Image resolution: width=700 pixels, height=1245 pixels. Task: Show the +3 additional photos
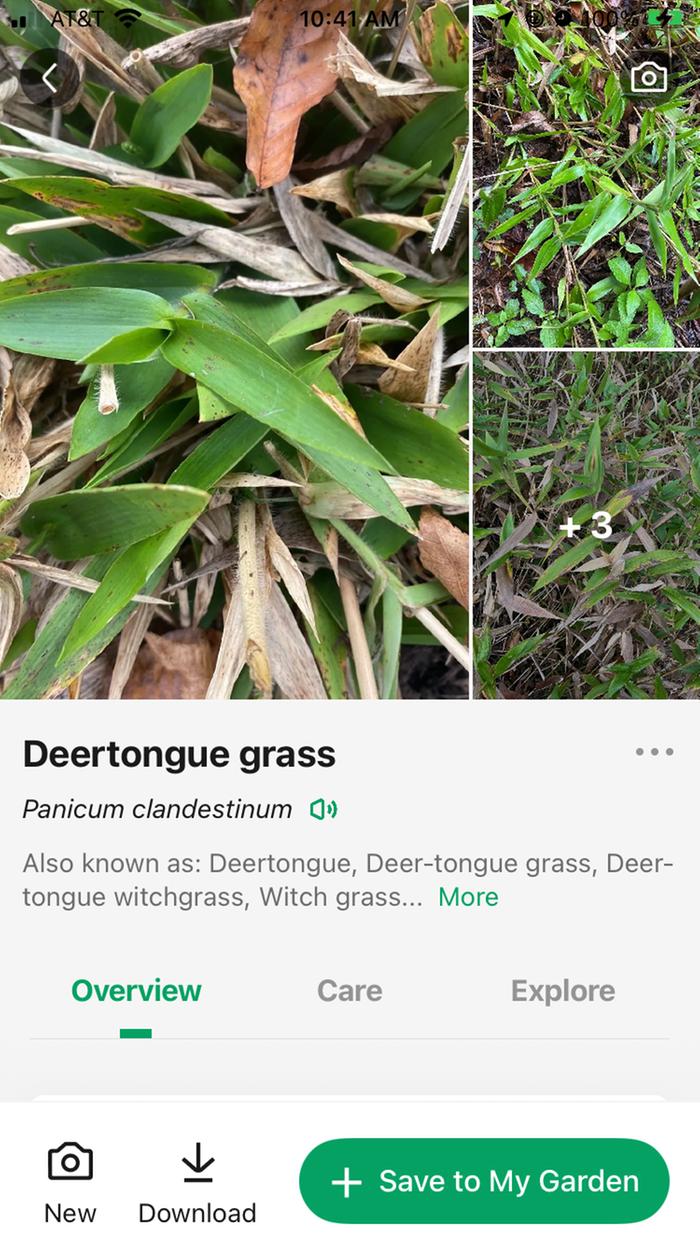pos(586,525)
